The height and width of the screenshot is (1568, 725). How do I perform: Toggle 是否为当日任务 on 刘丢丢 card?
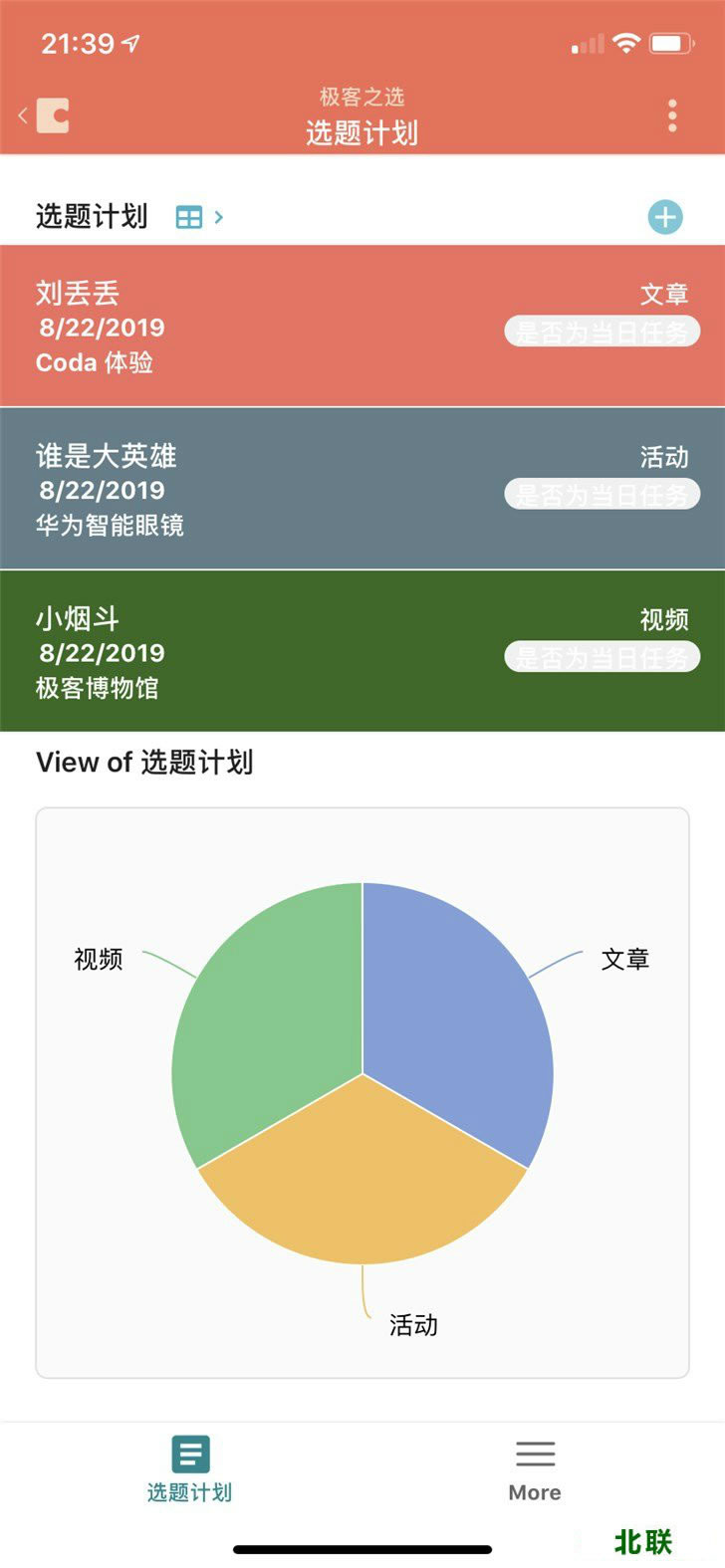[x=602, y=332]
